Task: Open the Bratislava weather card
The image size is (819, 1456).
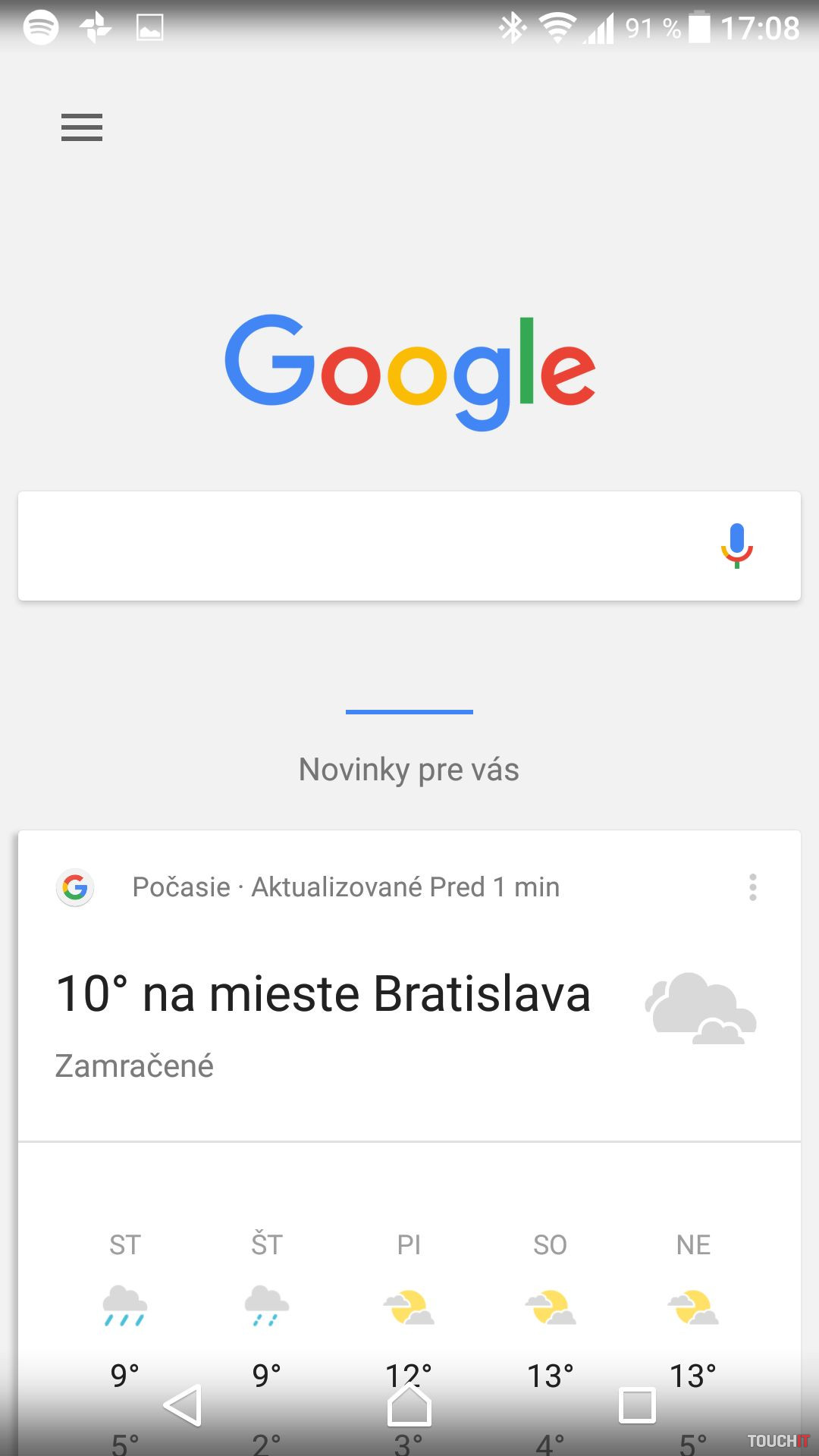Action: point(324,995)
